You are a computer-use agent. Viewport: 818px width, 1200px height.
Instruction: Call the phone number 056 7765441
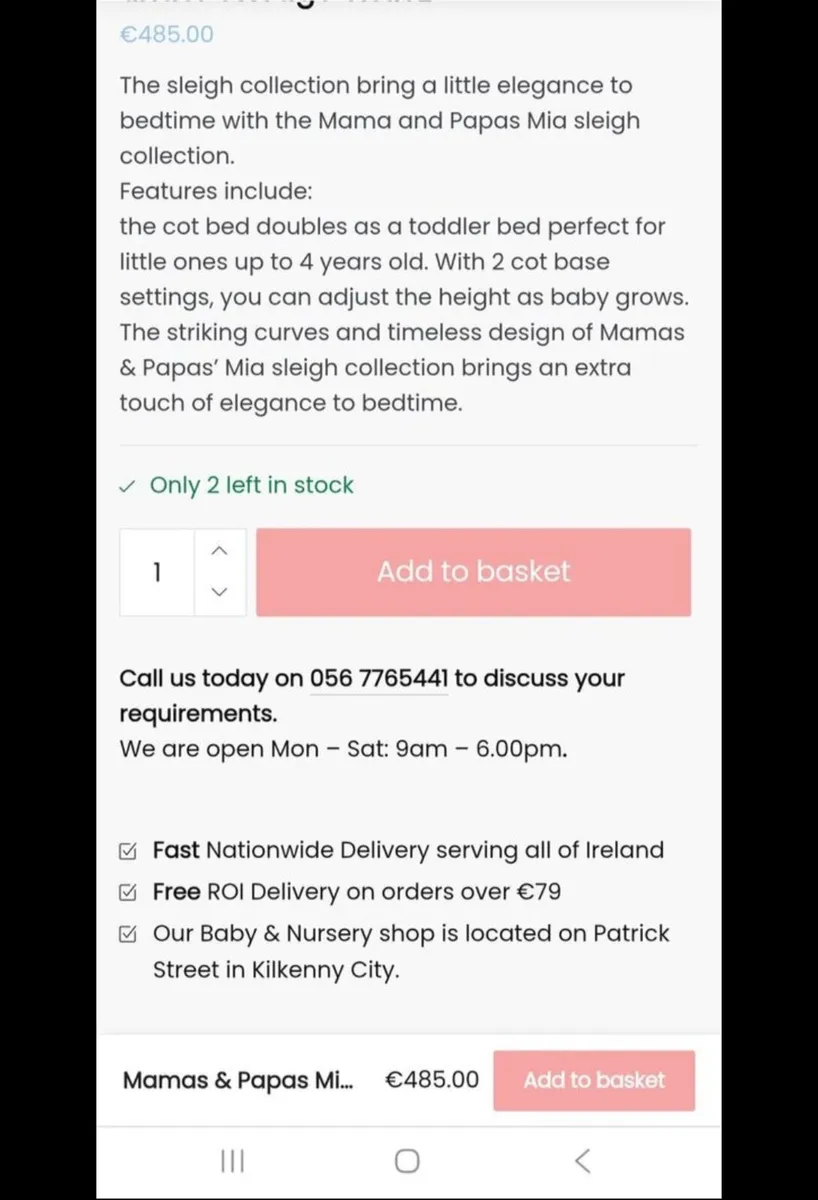coord(379,678)
